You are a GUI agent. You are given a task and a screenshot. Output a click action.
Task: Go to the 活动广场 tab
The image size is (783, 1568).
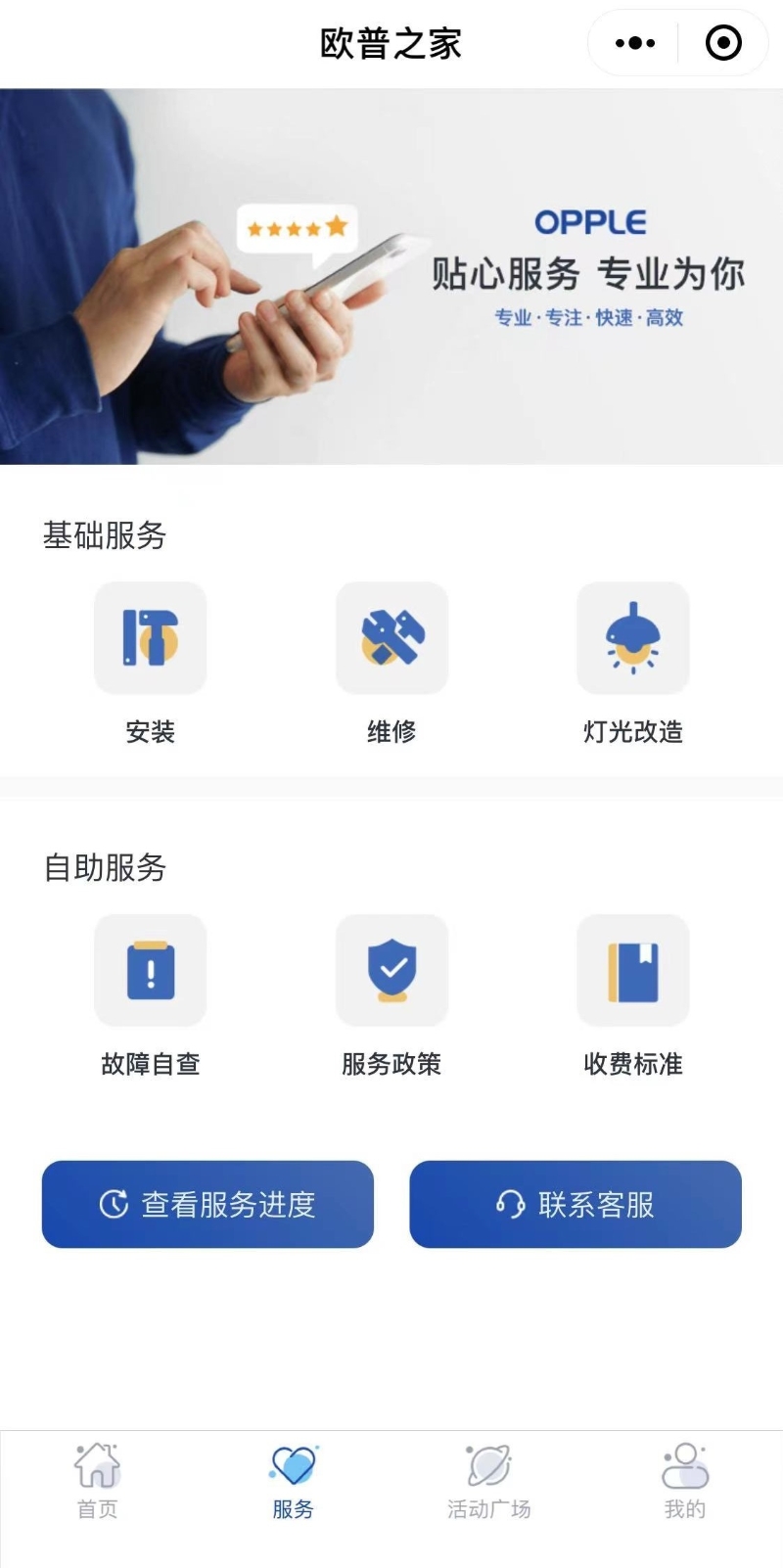[x=489, y=1482]
